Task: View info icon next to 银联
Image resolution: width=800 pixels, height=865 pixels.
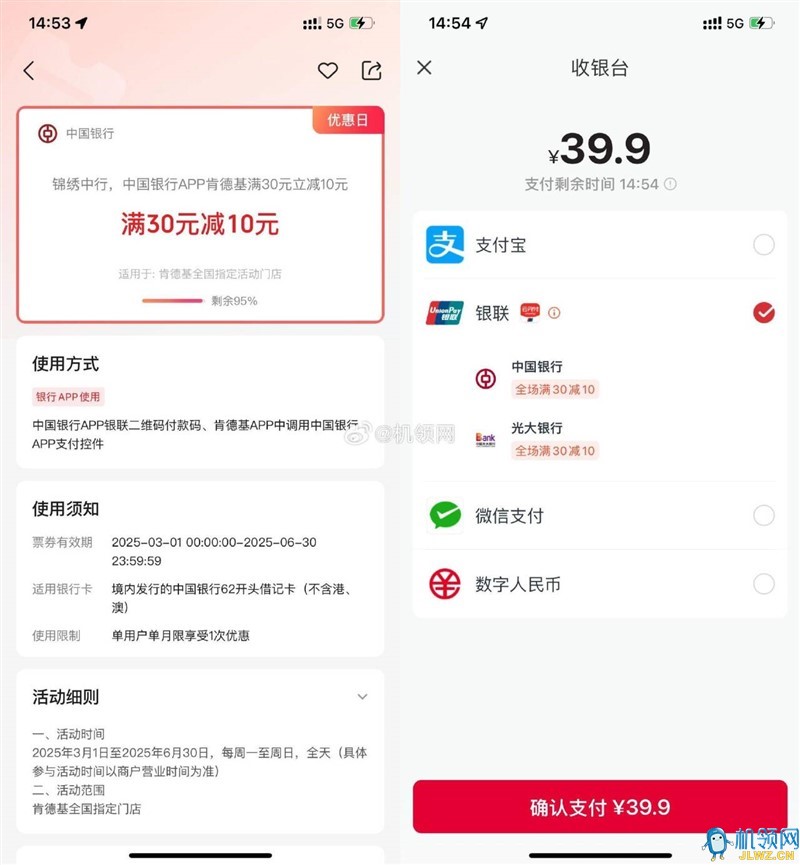Action: tap(555, 313)
